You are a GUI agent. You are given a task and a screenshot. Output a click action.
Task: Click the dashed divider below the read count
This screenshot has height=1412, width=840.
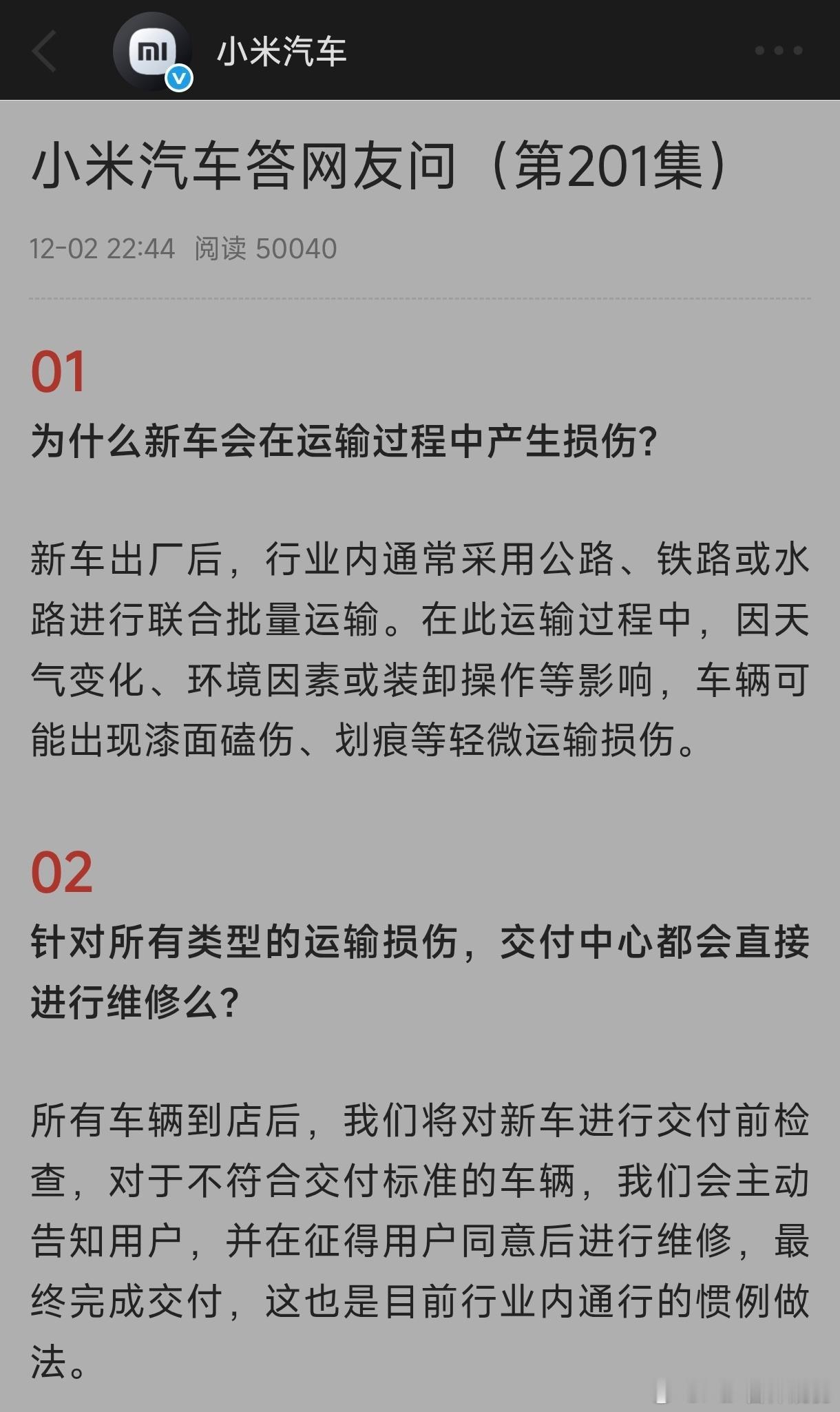click(x=420, y=299)
